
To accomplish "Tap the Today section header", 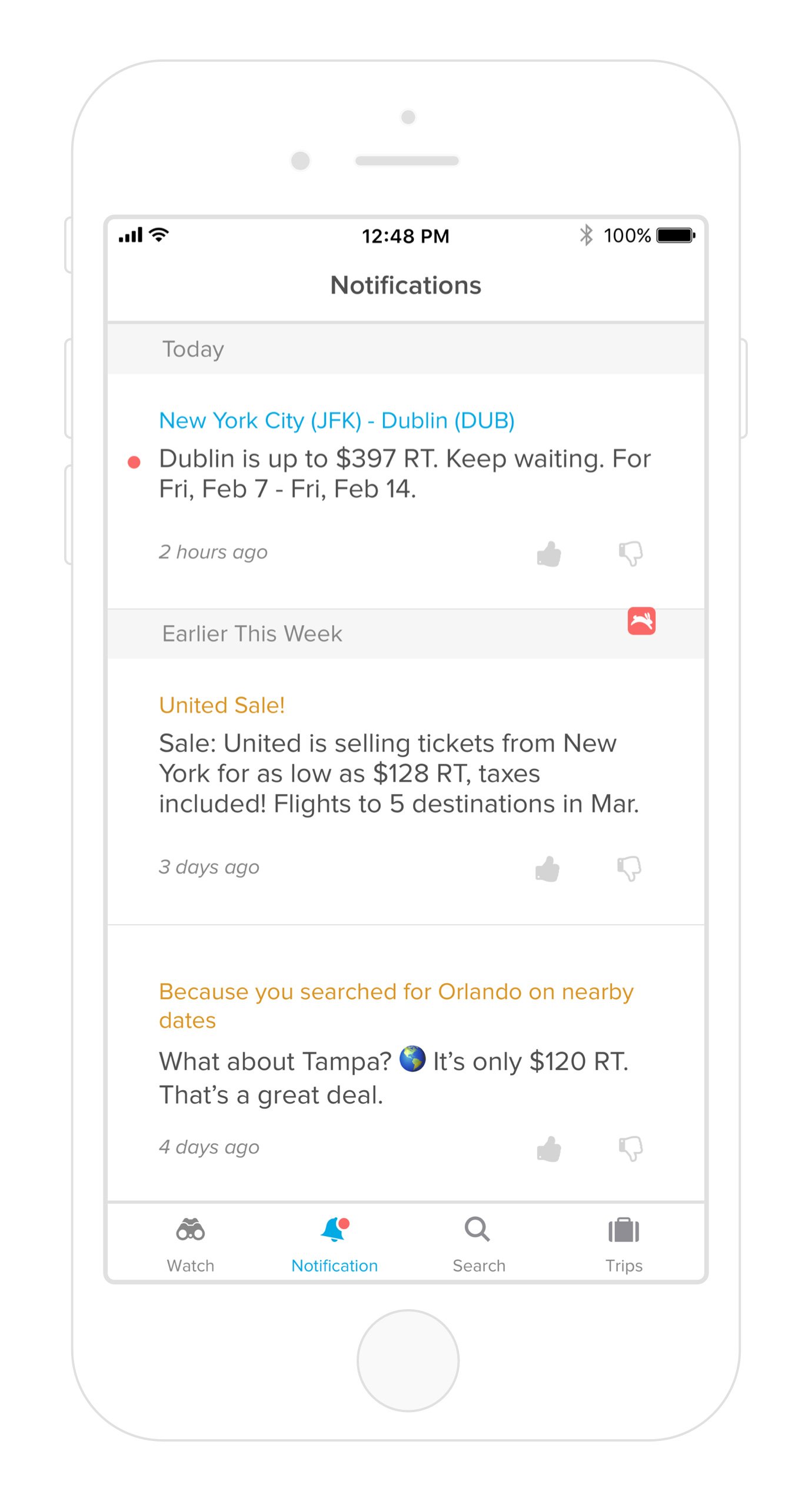I will click(192, 349).
